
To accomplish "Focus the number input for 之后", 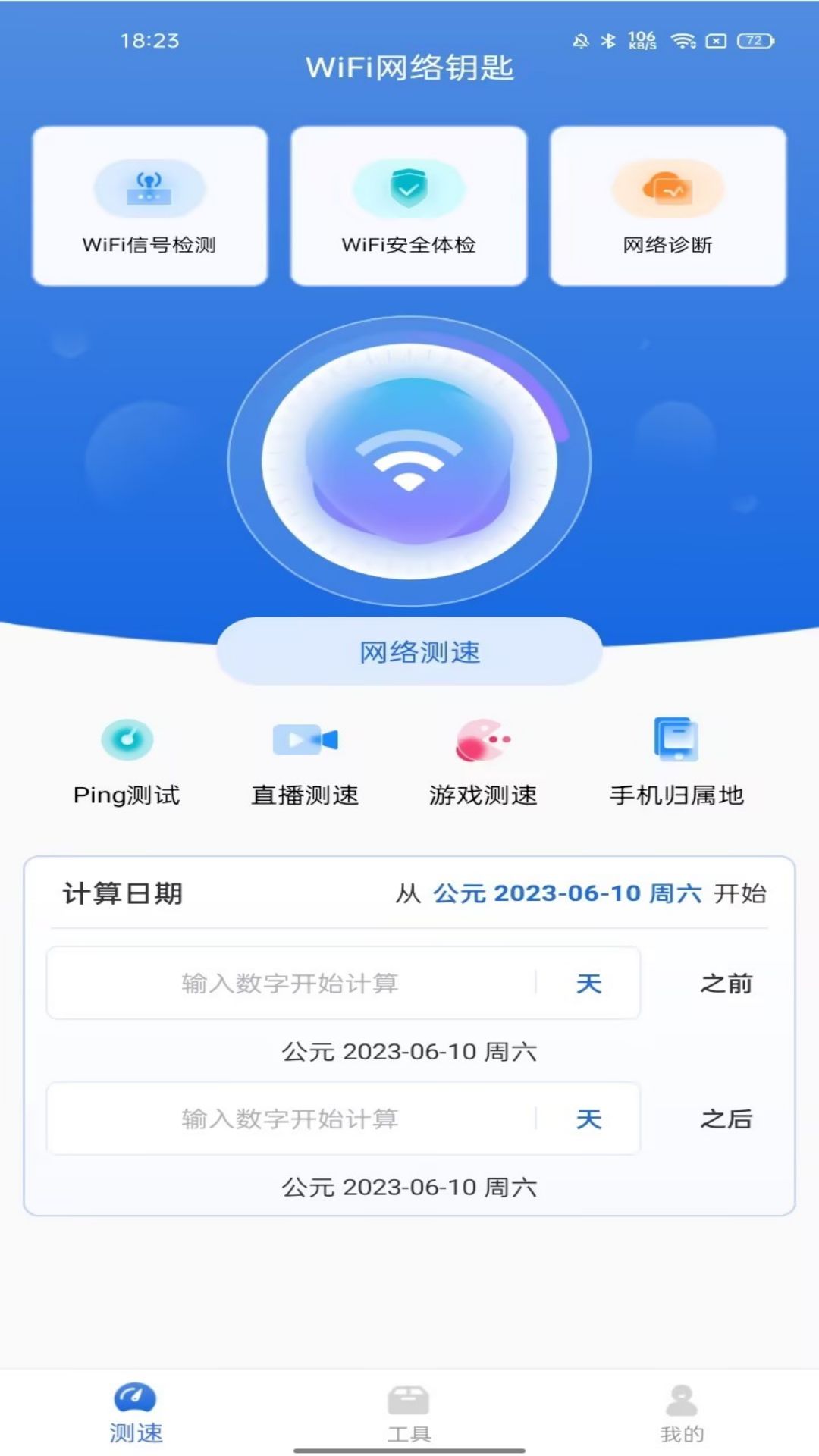I will click(x=290, y=1119).
